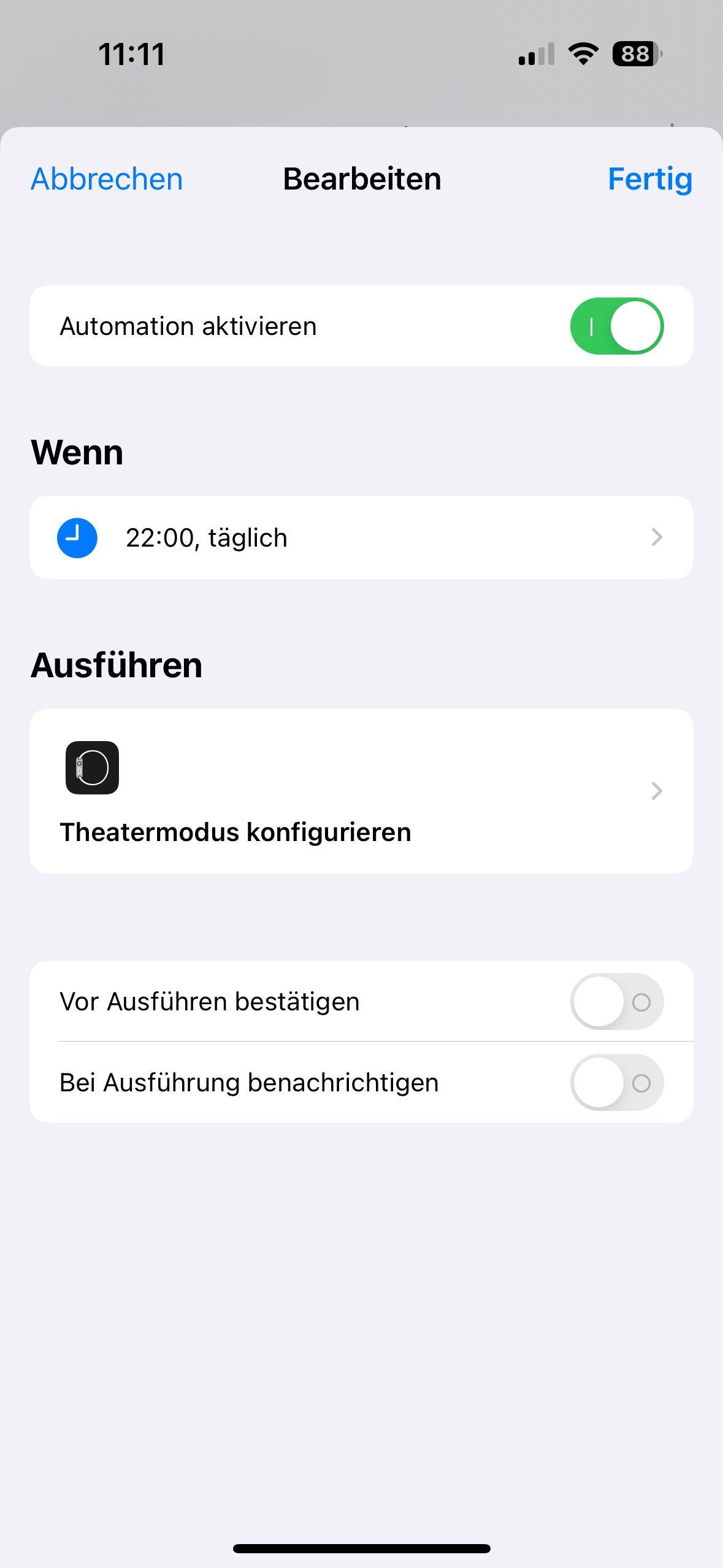Open Theatermodus konfigurieren action

361,791
